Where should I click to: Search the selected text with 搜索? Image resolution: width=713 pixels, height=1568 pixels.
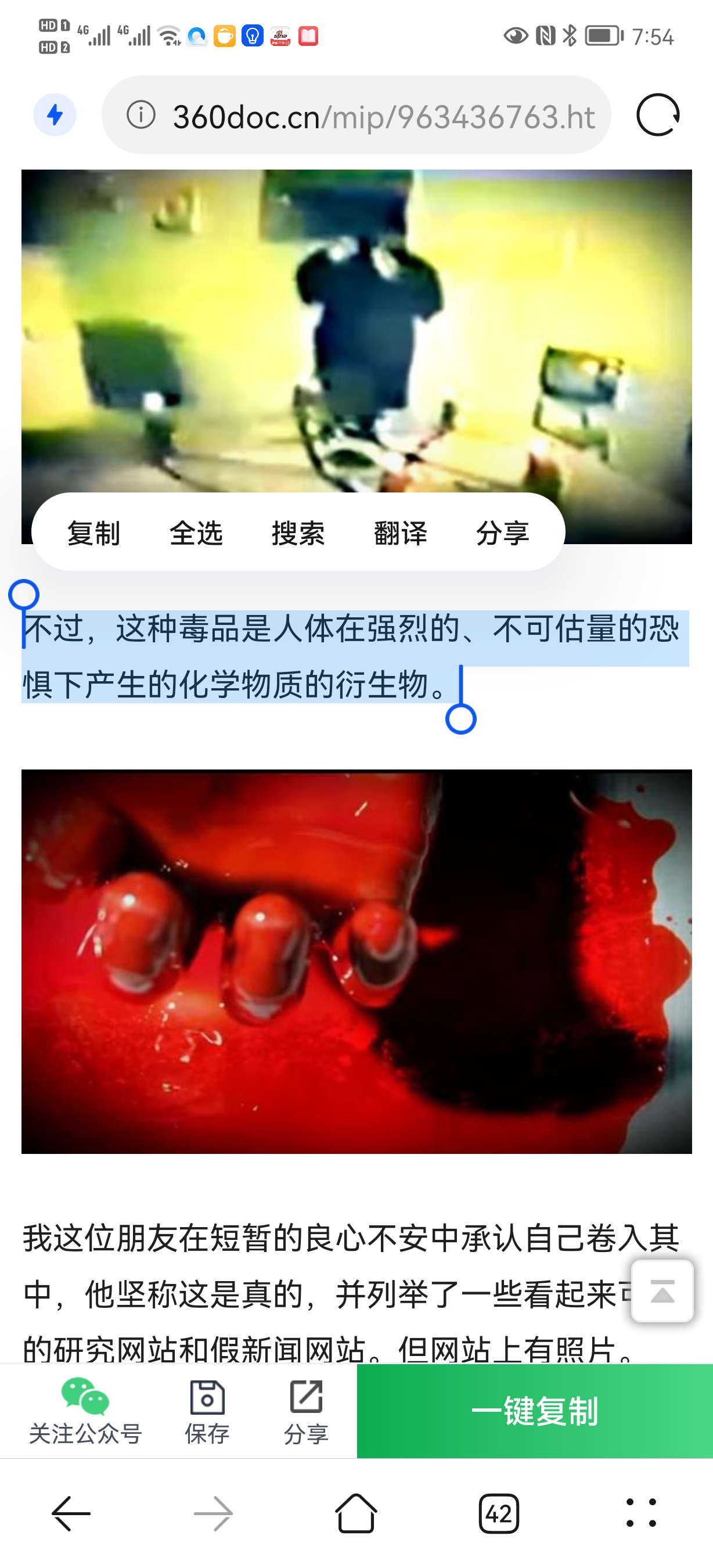[x=298, y=533]
